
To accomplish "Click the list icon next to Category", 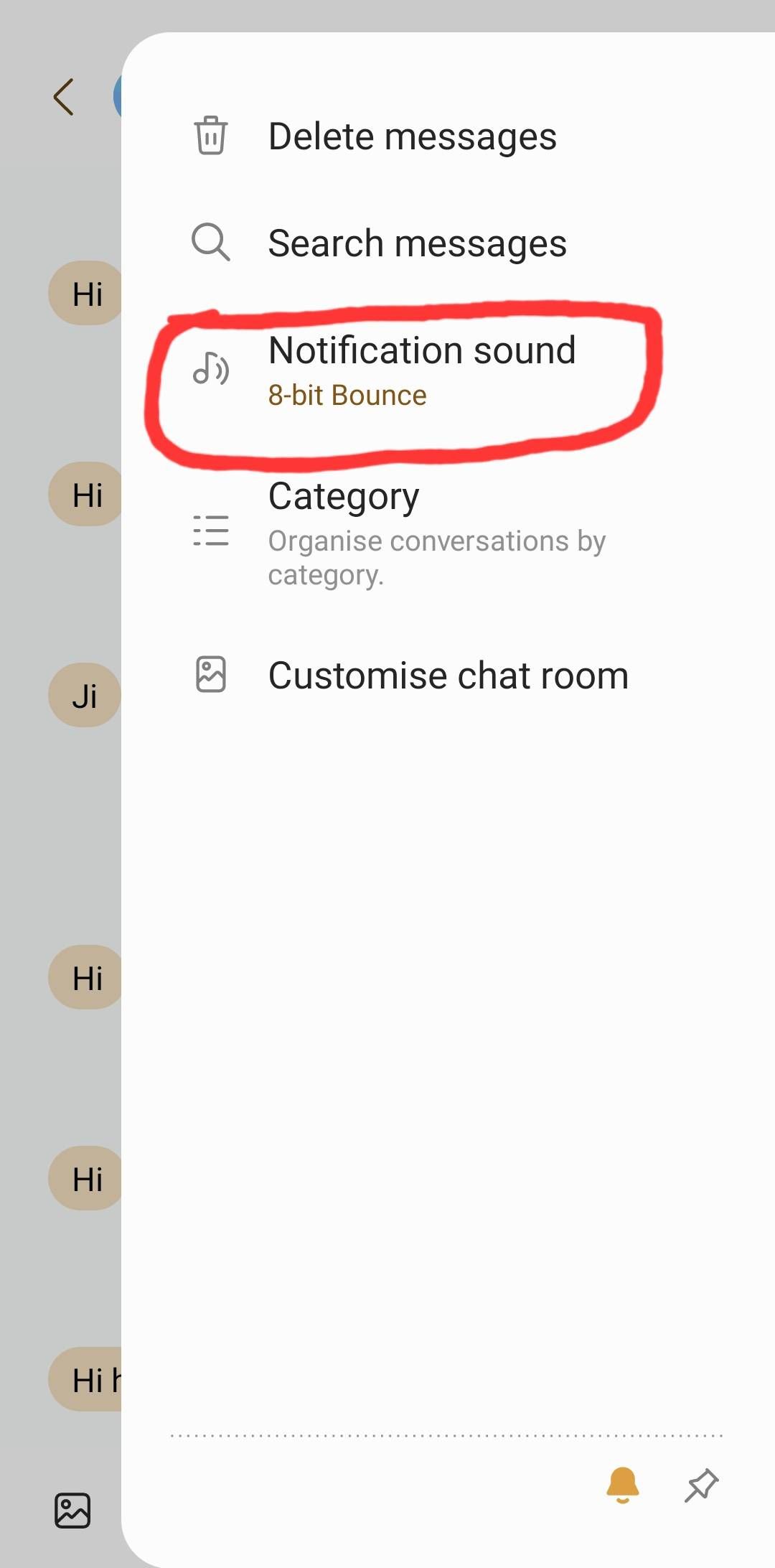I will 210,531.
